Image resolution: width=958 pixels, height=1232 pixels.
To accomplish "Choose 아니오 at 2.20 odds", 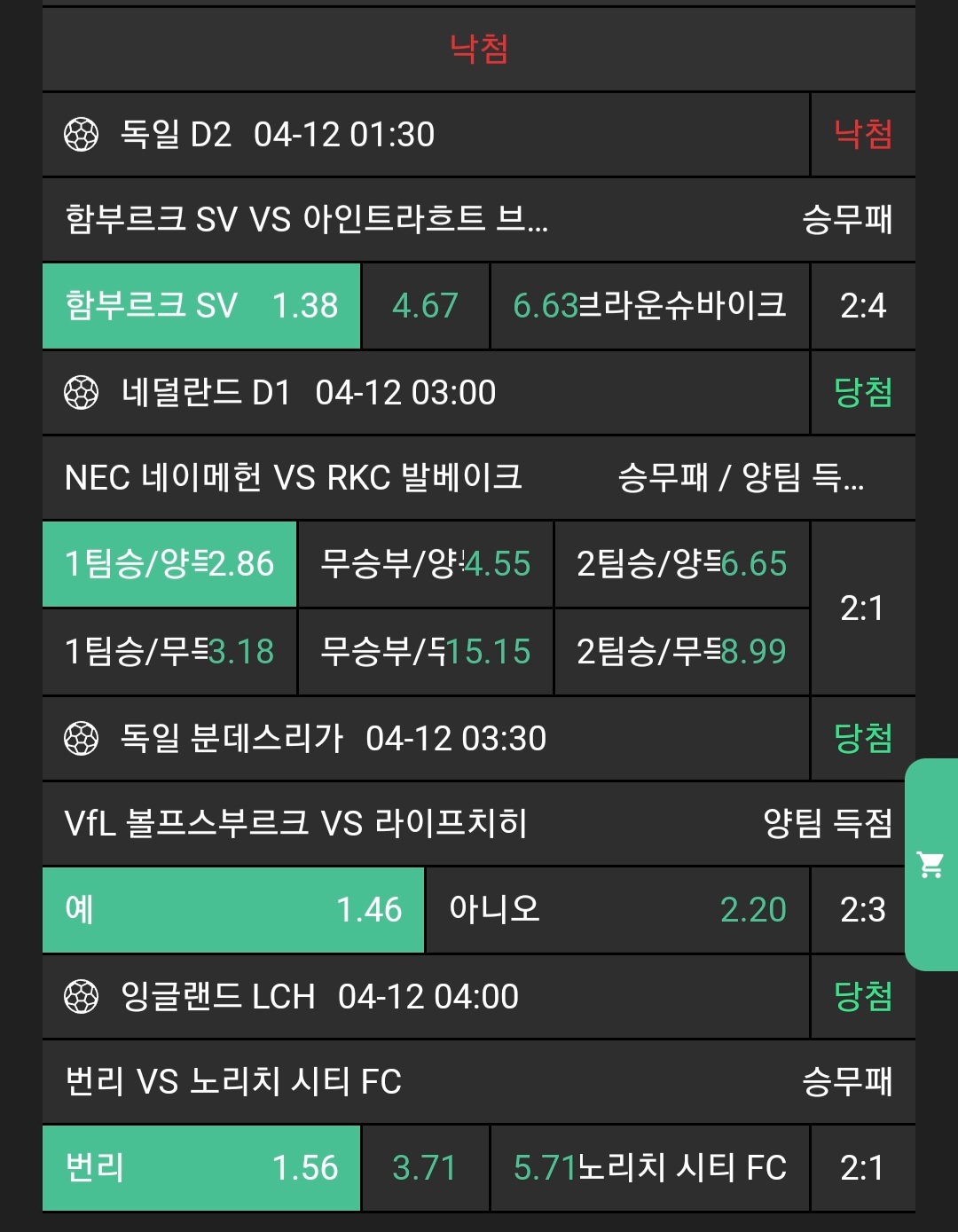I will [x=617, y=910].
